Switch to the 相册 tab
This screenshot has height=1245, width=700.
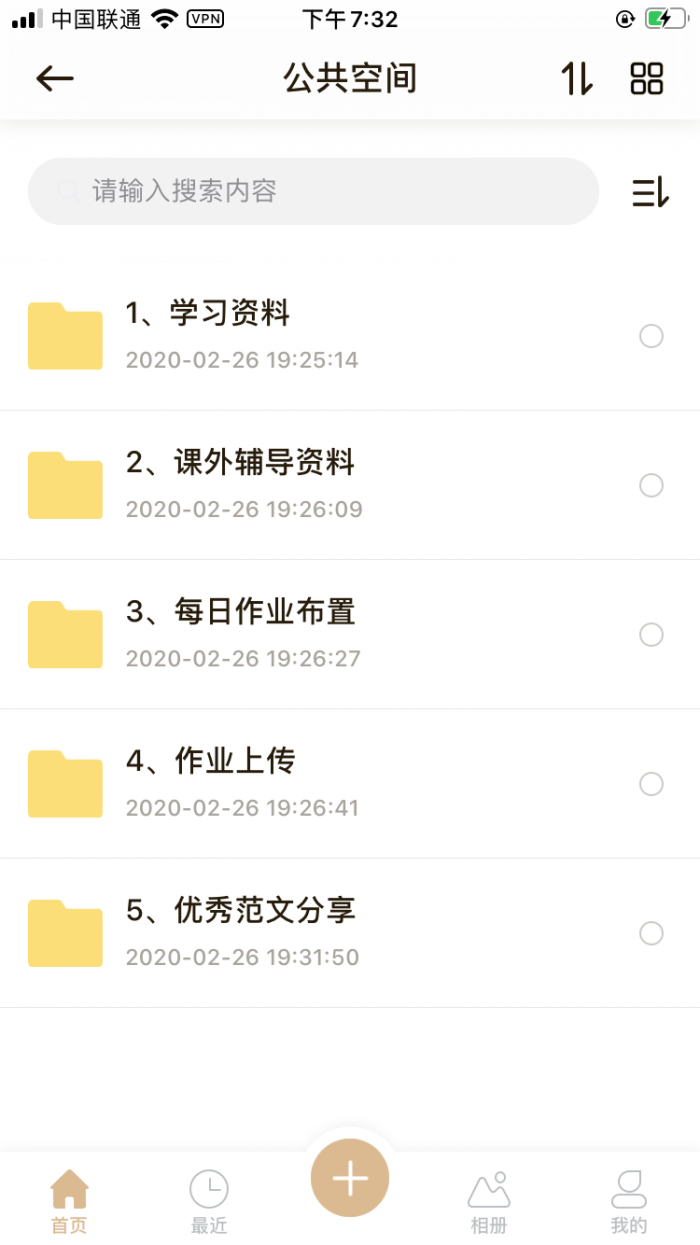[x=489, y=1201]
